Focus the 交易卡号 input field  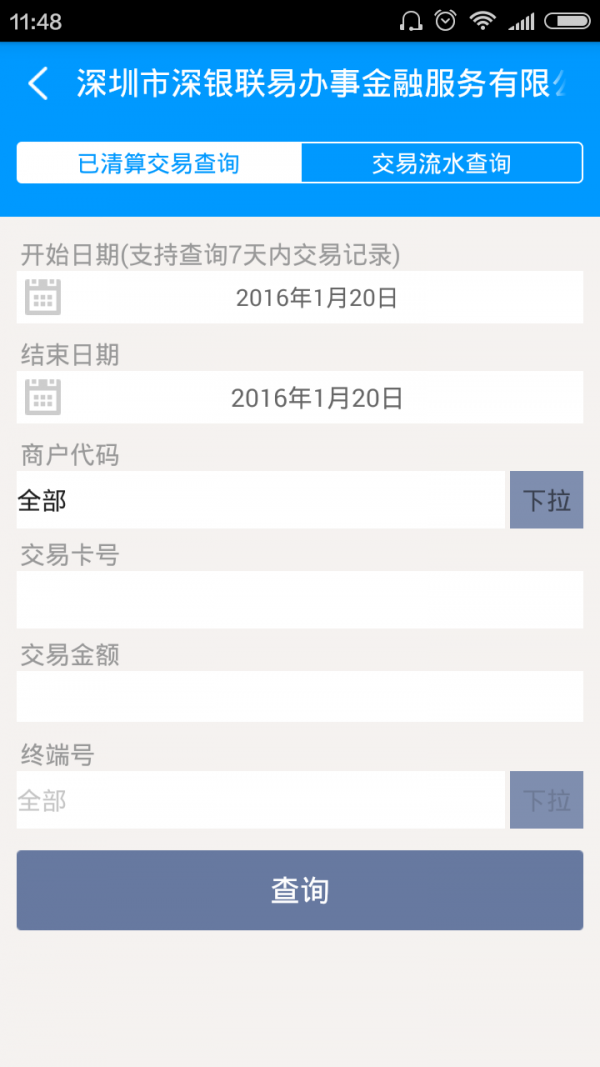click(300, 600)
